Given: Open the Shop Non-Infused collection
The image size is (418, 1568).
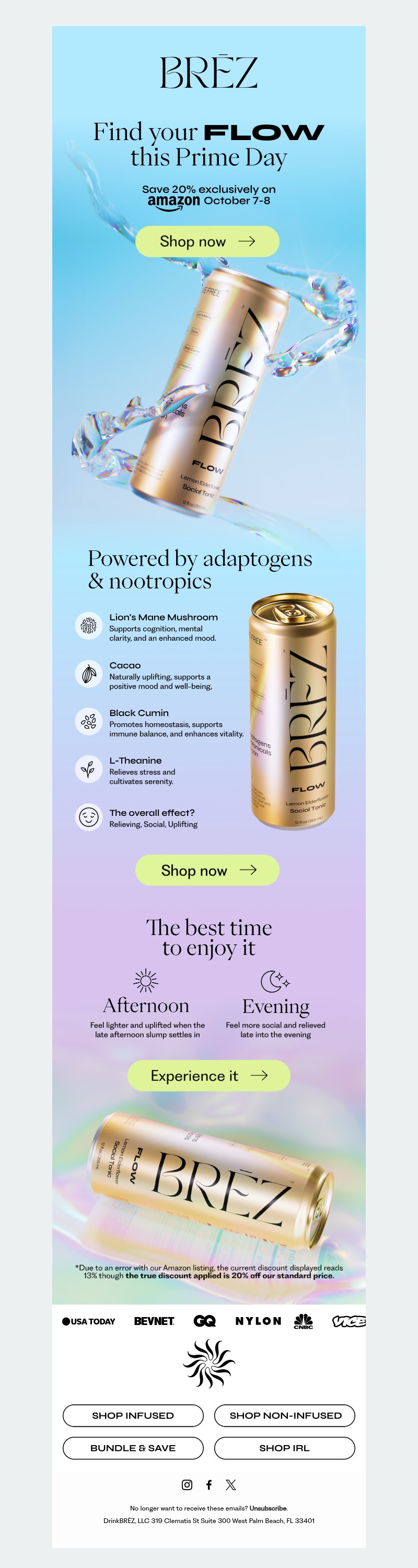Looking at the screenshot, I should (285, 1415).
